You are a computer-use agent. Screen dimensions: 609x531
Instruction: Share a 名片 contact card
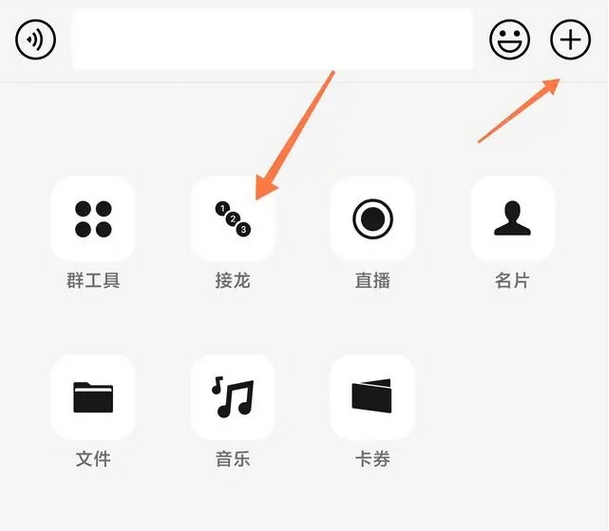point(512,219)
